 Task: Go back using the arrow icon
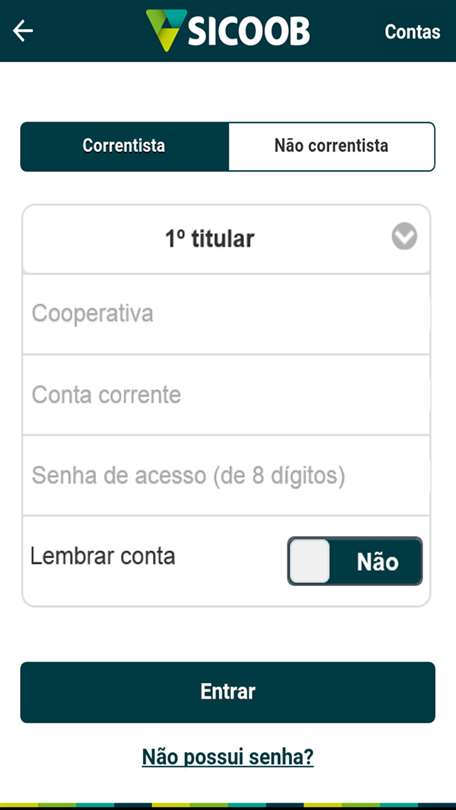(23, 31)
